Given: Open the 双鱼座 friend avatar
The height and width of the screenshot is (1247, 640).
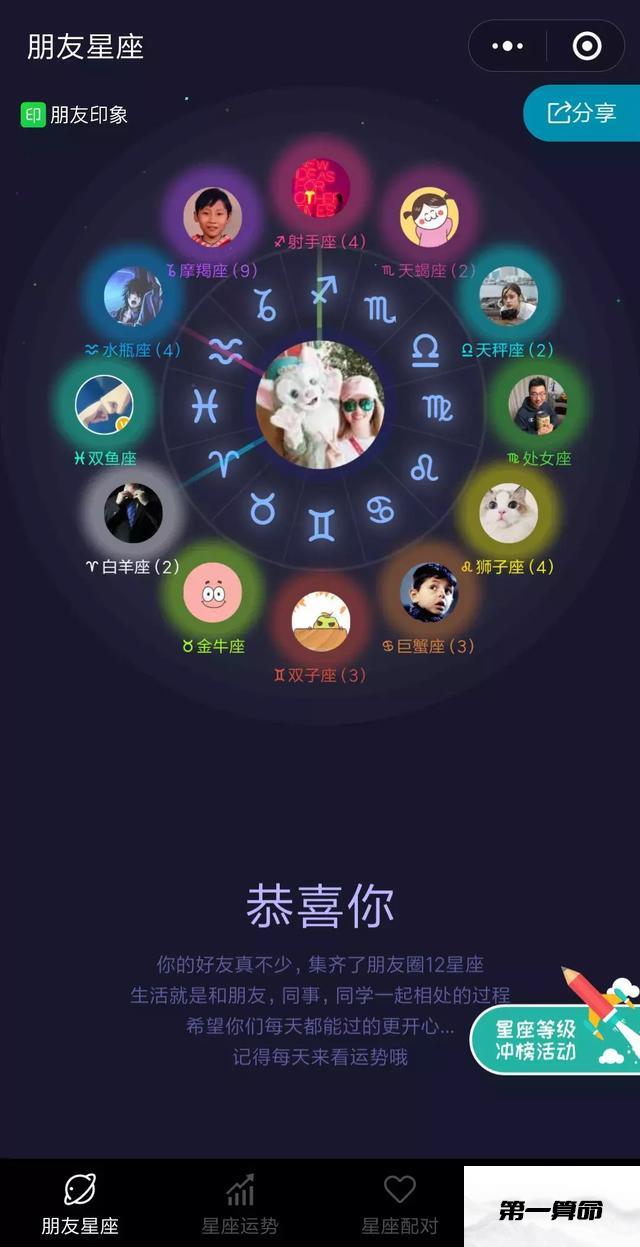Looking at the screenshot, I should (104, 405).
